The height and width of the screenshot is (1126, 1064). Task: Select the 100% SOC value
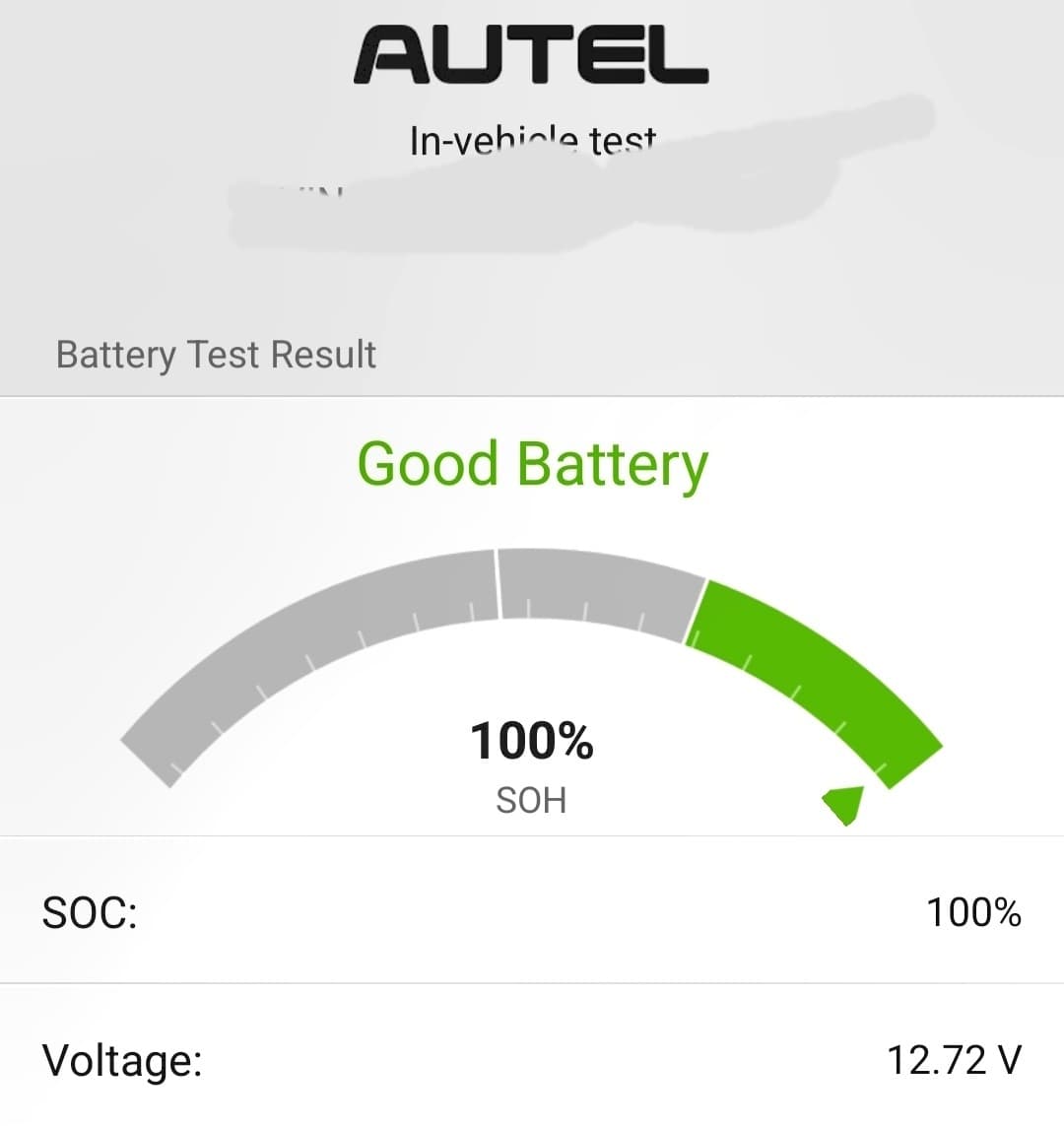pos(975,913)
